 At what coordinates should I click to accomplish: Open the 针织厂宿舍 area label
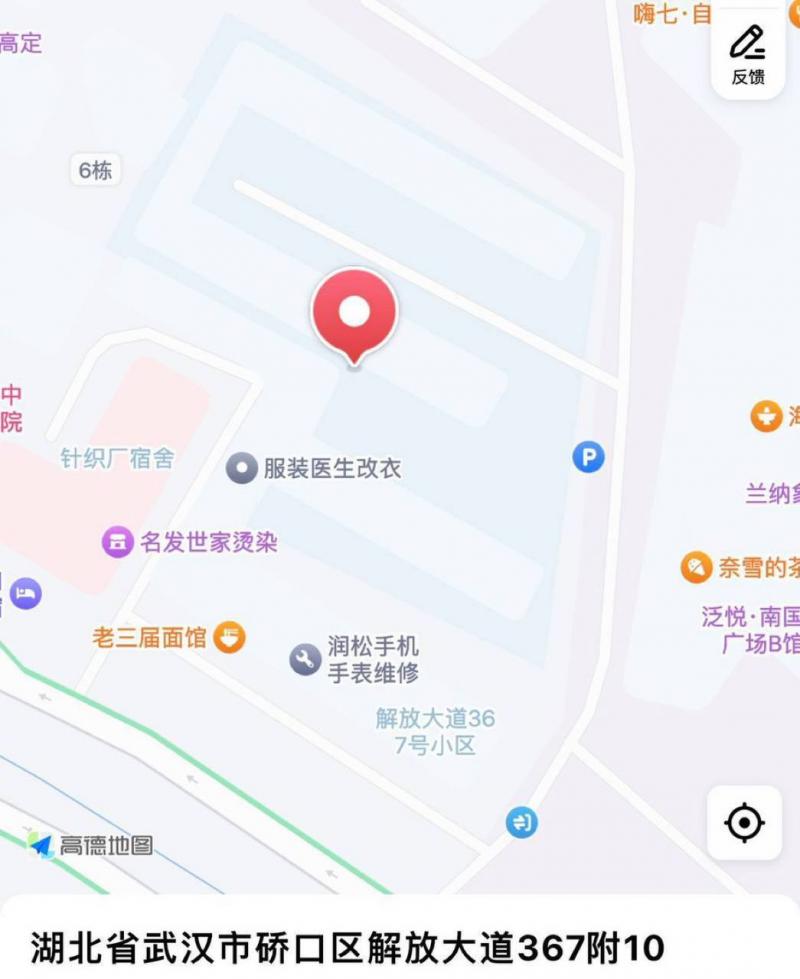[x=115, y=460]
